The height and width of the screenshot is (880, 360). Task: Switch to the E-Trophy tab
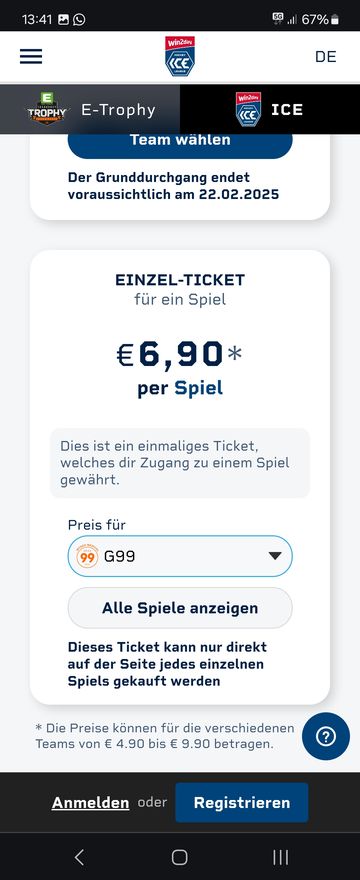coord(90,109)
